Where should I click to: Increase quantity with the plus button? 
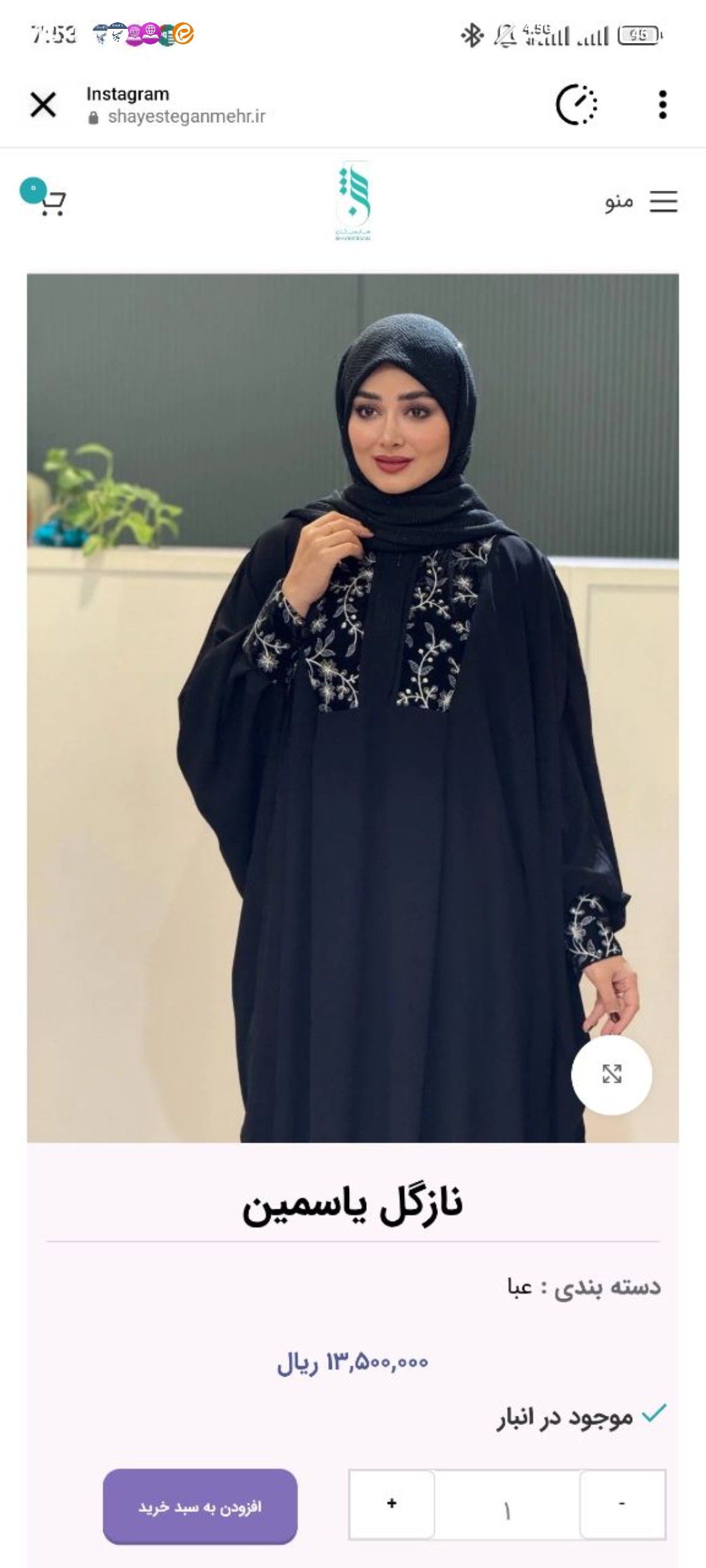tap(392, 1504)
